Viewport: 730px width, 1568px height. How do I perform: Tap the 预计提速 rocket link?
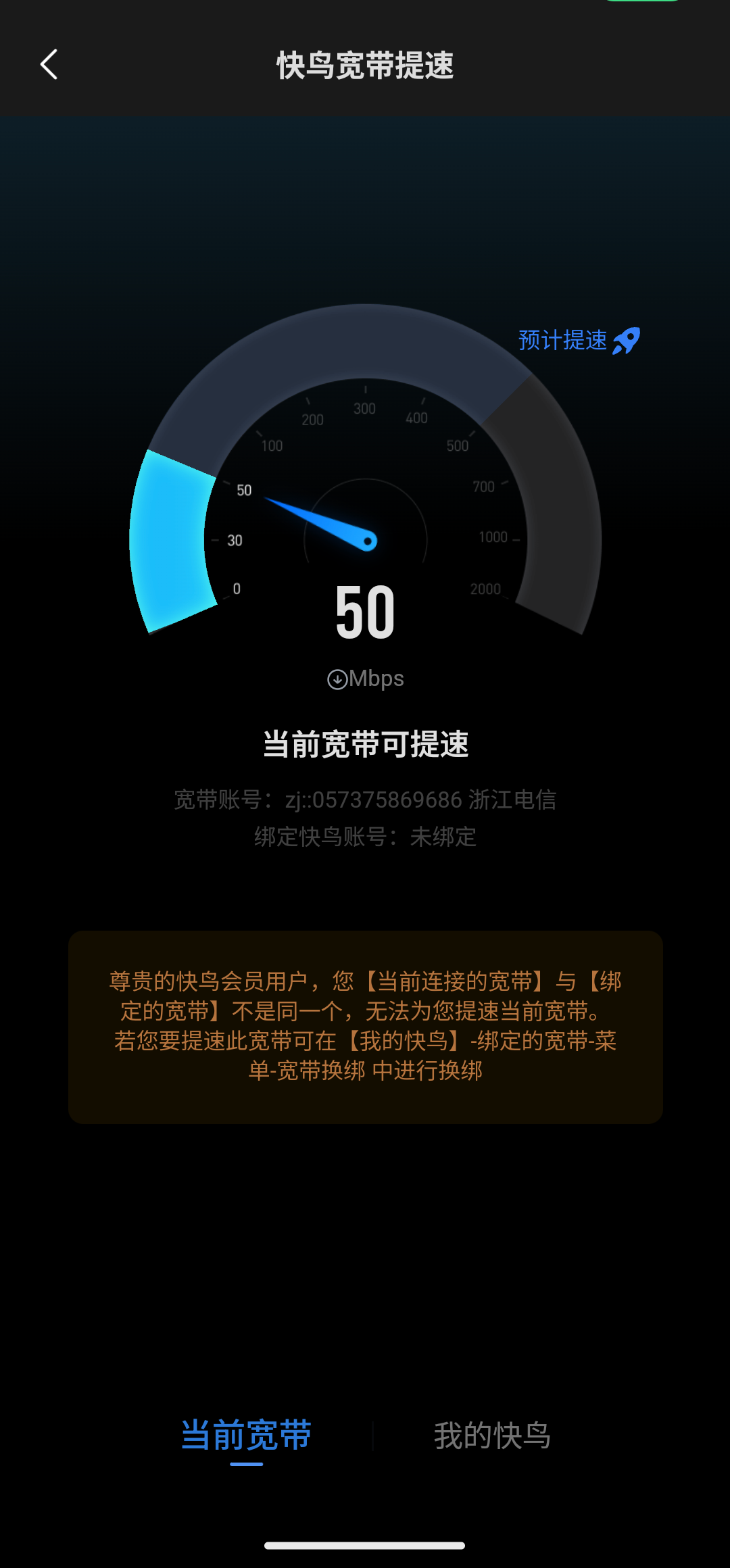point(578,340)
